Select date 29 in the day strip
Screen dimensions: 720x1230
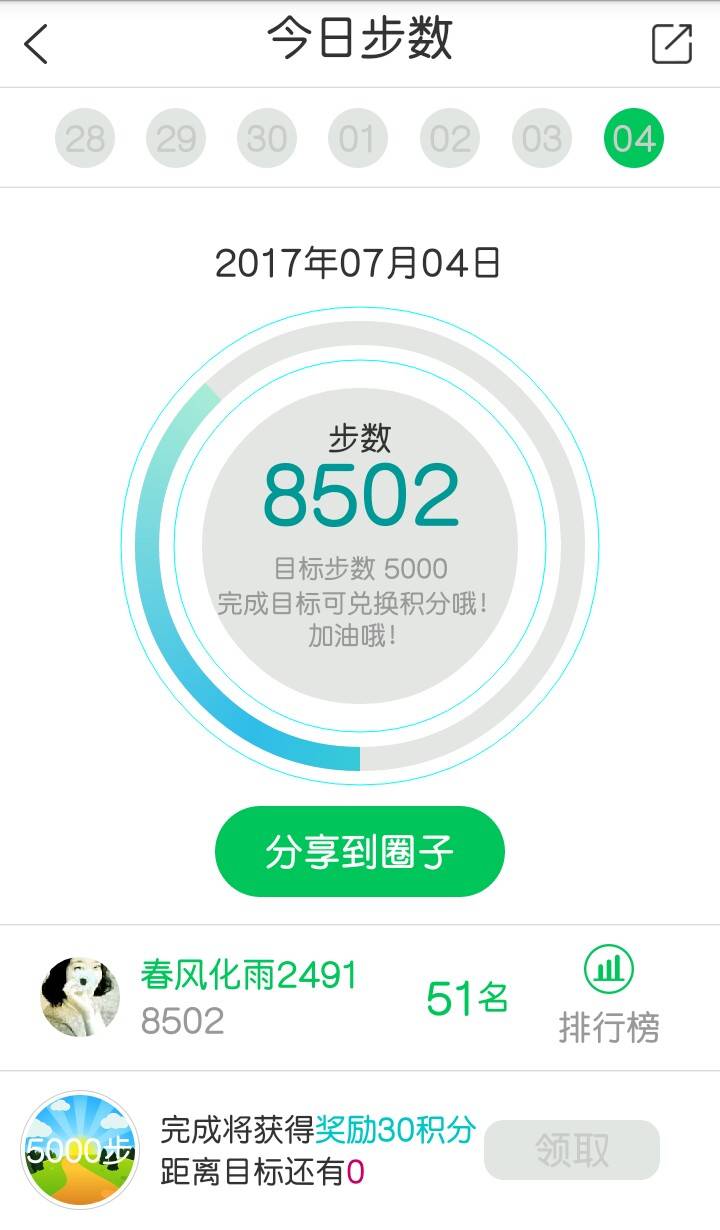(x=176, y=138)
